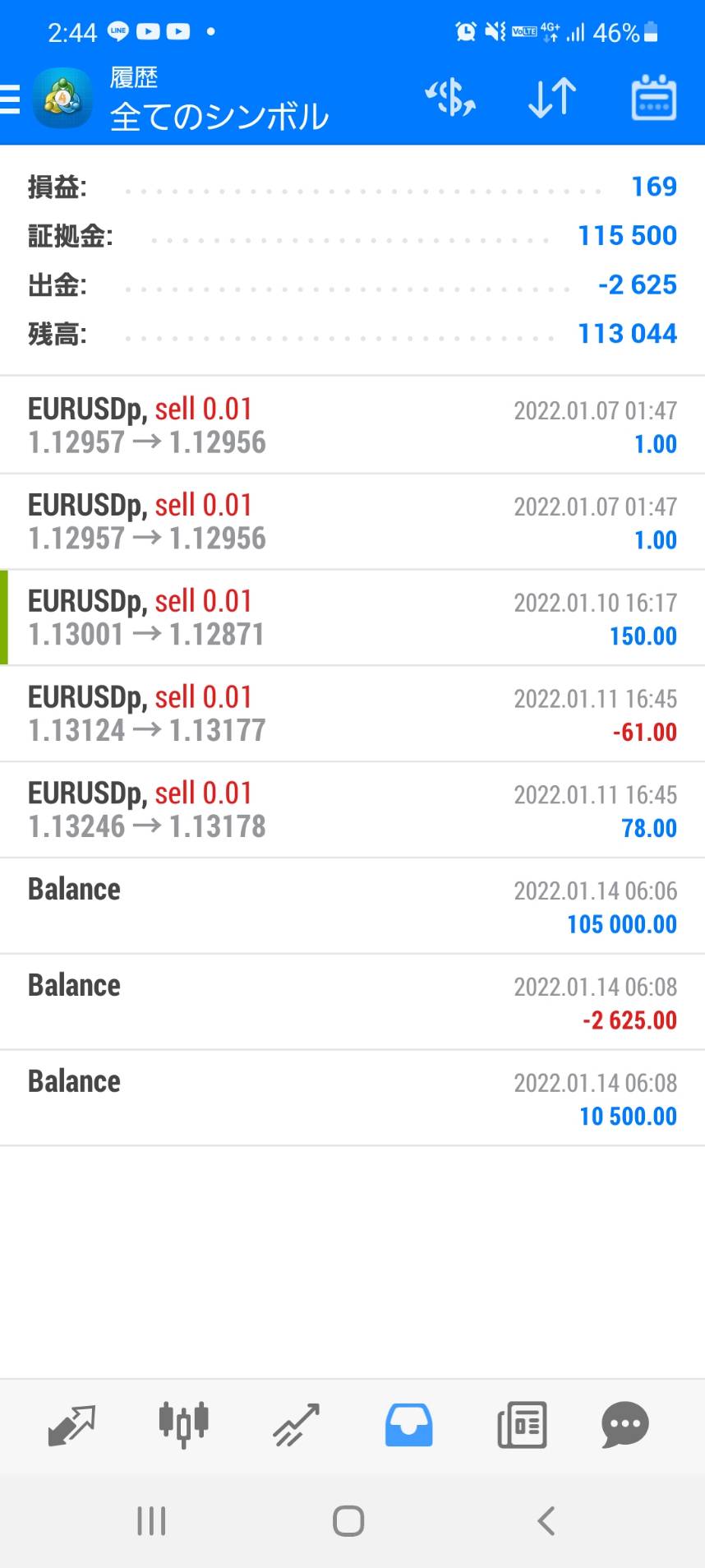
Task: Go to the system home screen
Action: (x=348, y=1521)
